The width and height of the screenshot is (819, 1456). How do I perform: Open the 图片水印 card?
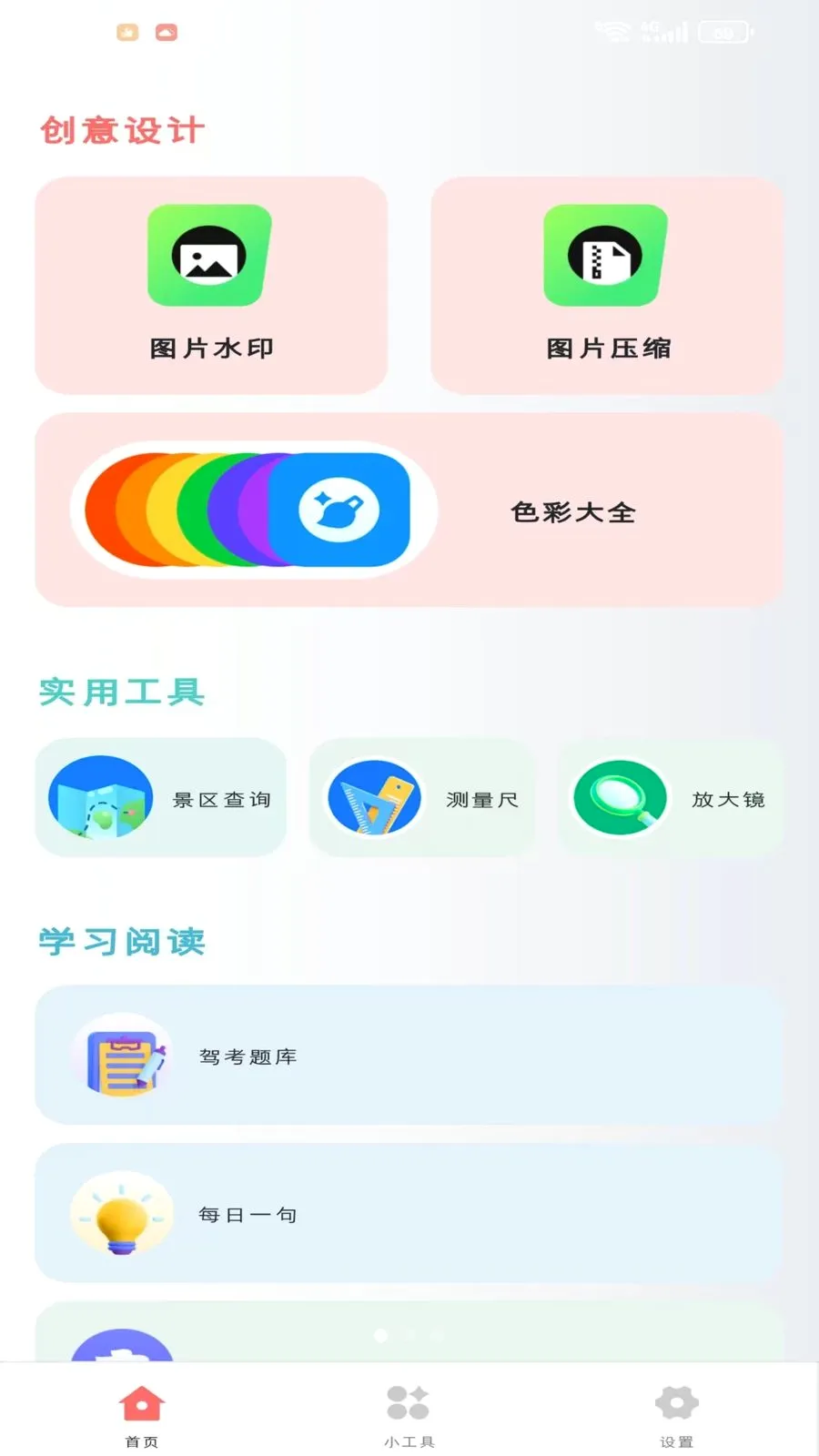click(x=211, y=286)
